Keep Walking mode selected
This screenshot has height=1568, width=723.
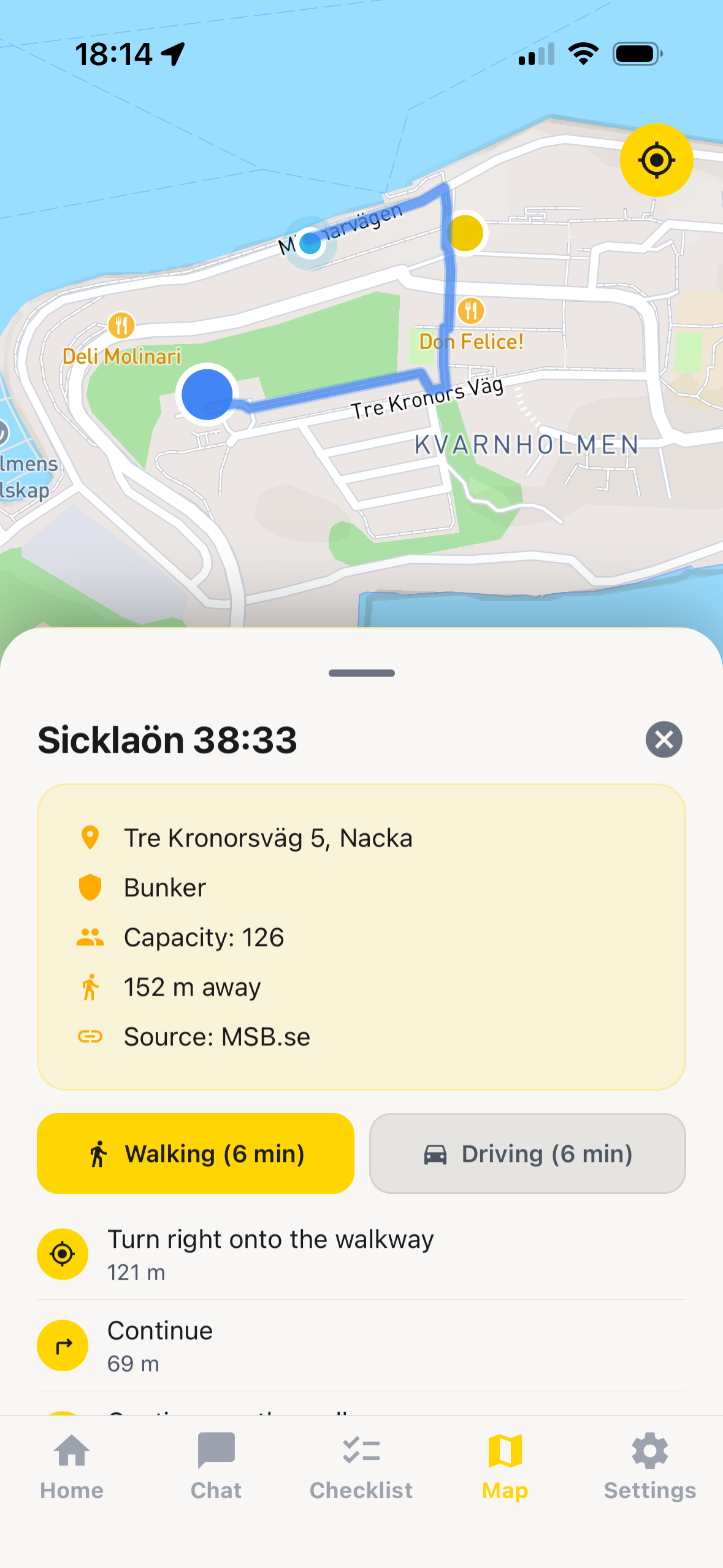pos(194,1153)
